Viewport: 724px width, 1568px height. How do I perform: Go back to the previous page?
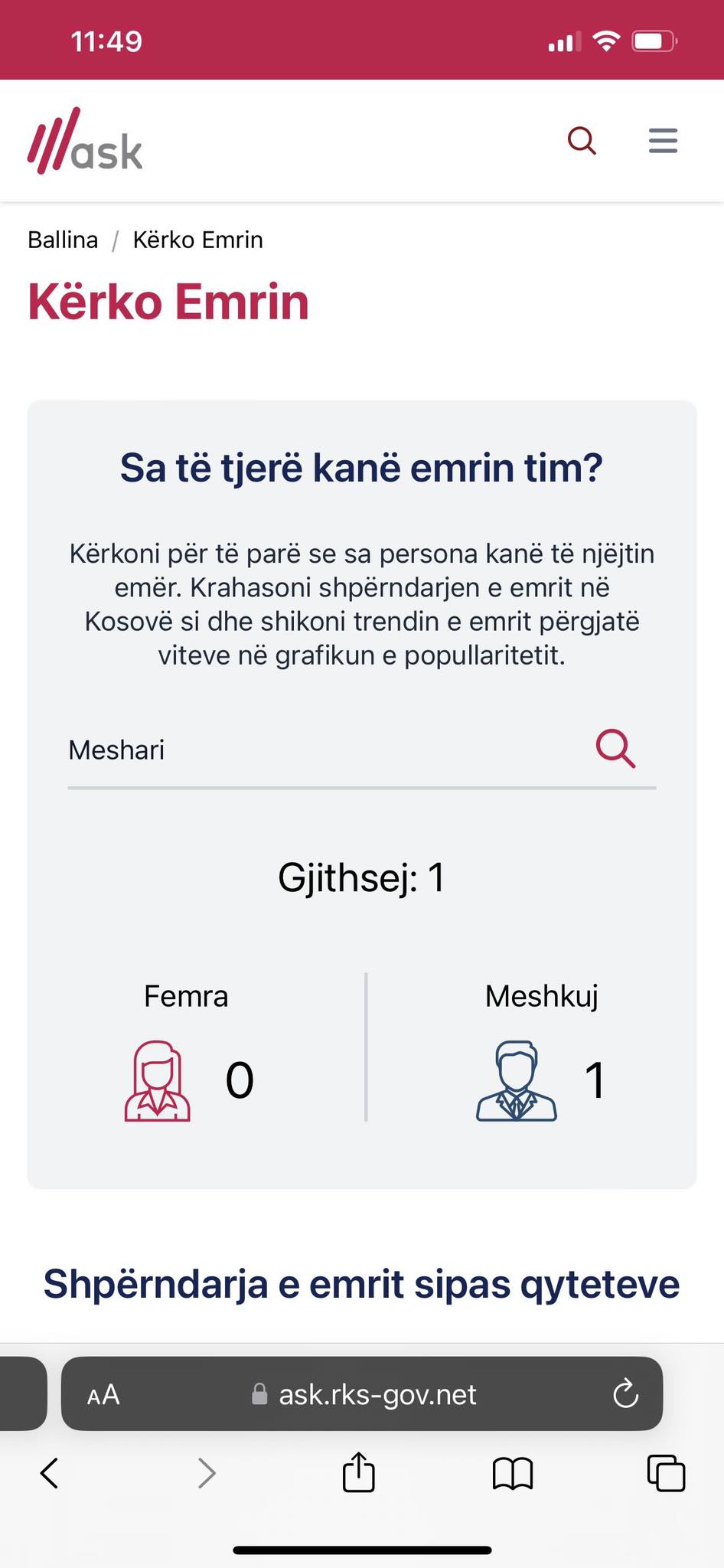(49, 1472)
